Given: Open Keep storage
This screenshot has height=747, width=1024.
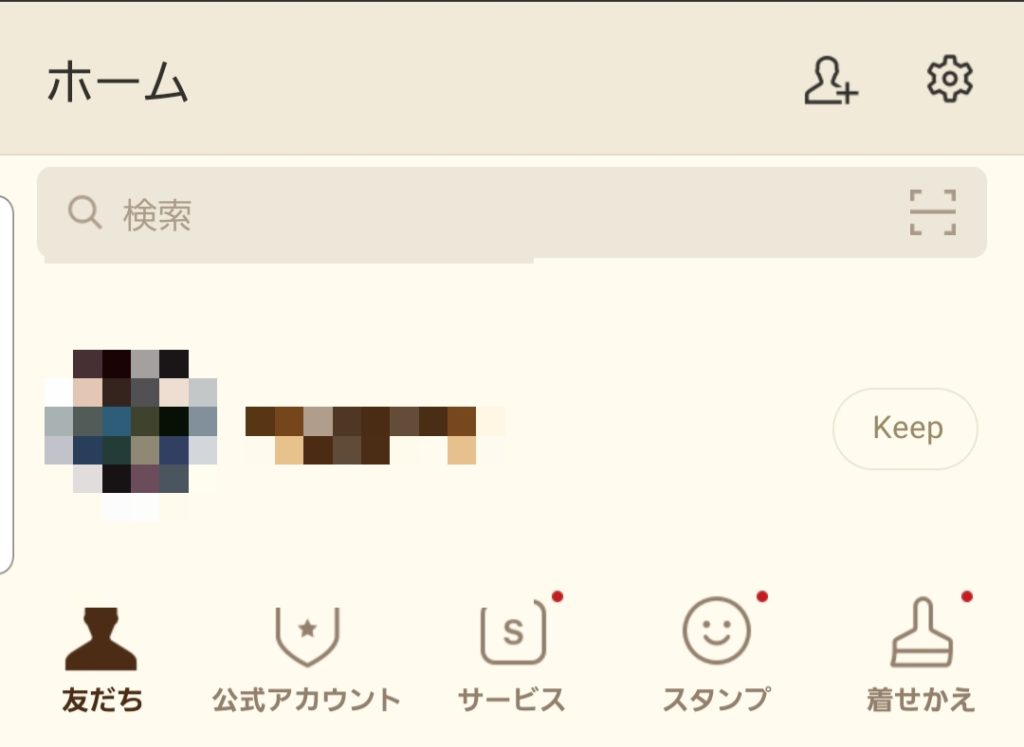Looking at the screenshot, I should [906, 428].
